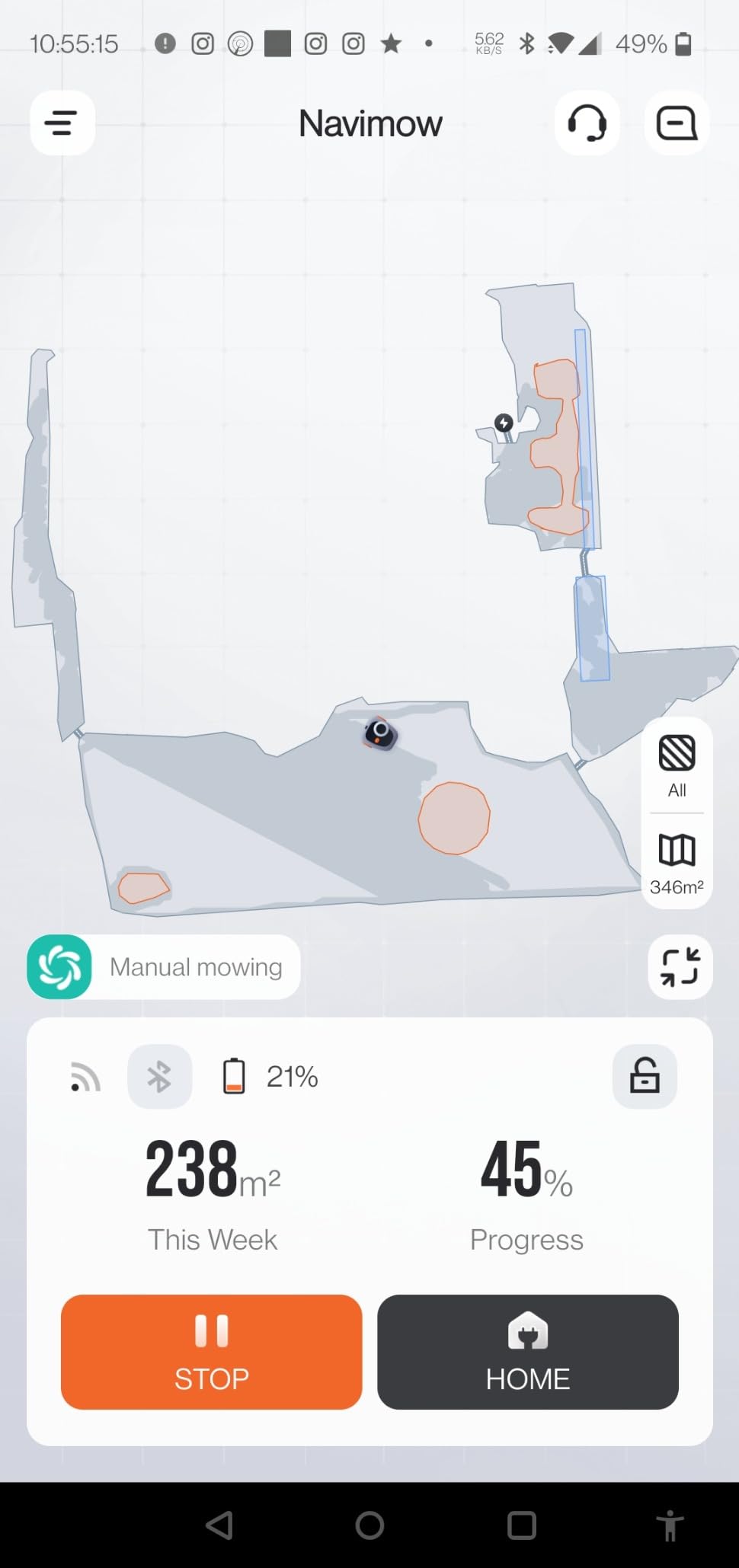The width and height of the screenshot is (739, 1568).
Task: Toggle the unlocked padlock control
Action: point(644,1076)
